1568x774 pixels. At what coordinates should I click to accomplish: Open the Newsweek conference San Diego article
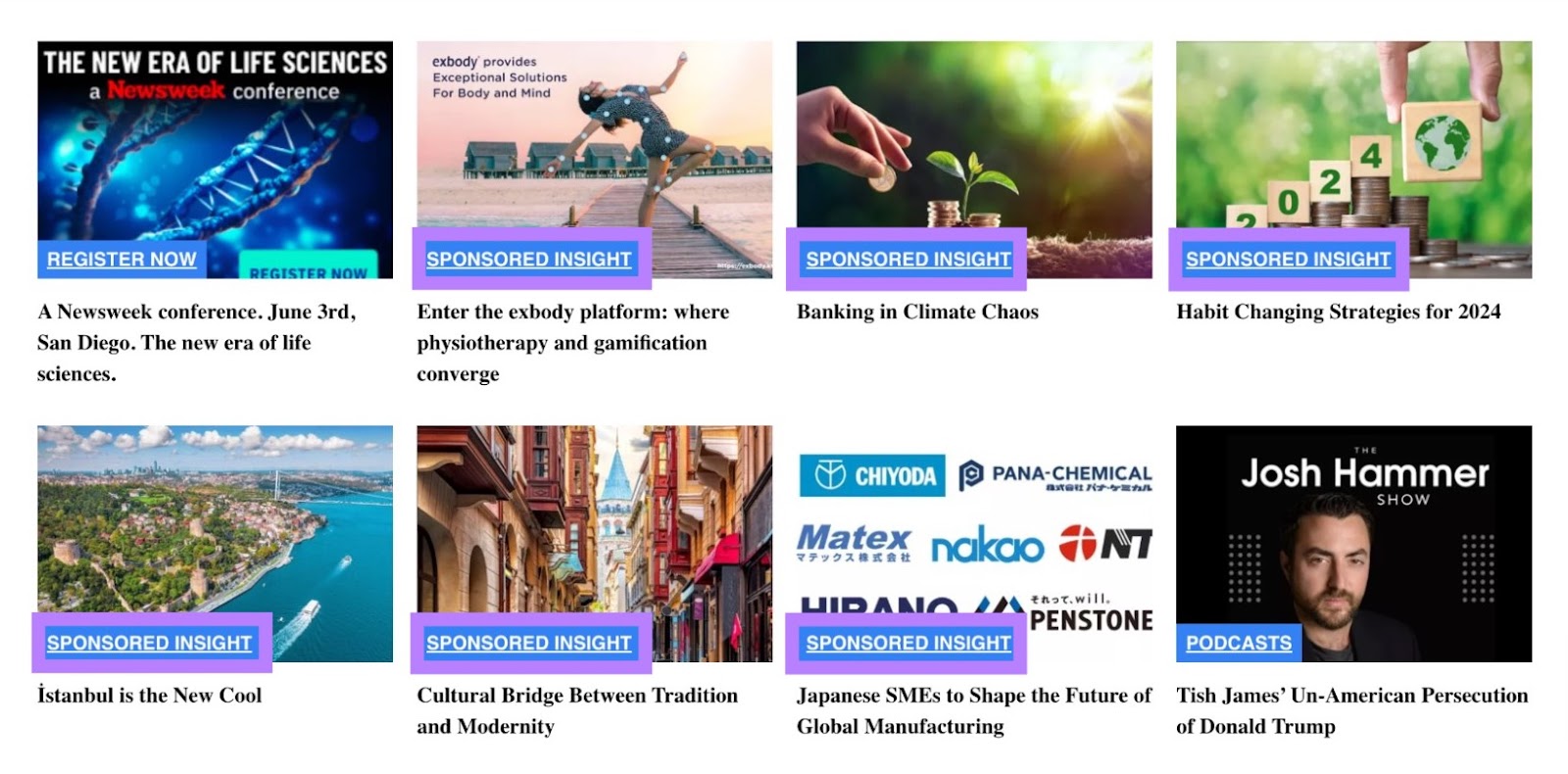tap(196, 342)
